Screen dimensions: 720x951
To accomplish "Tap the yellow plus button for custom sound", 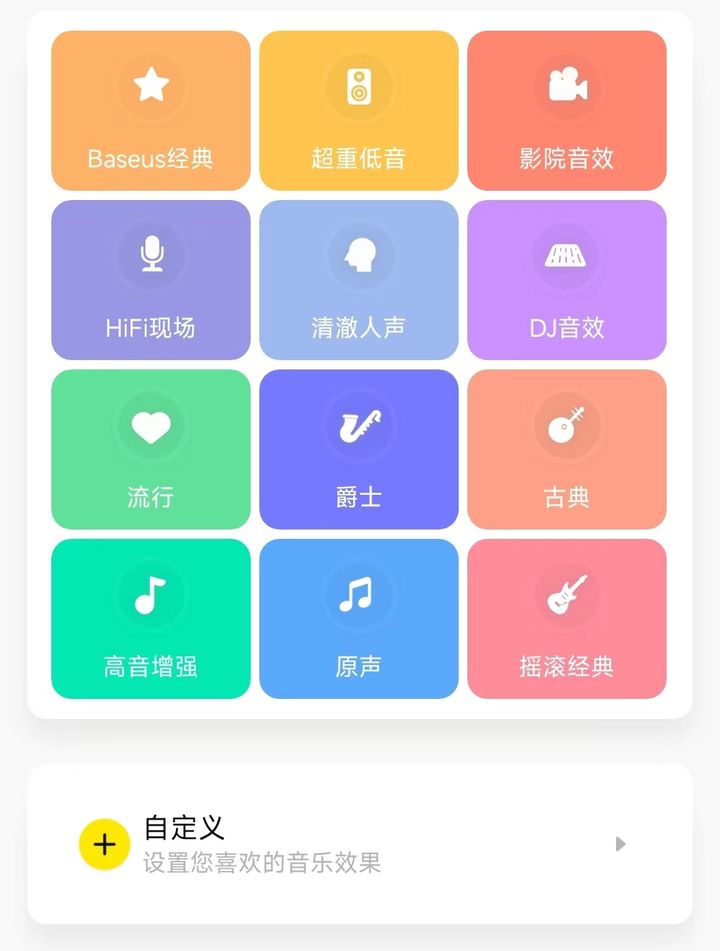I will (x=103, y=843).
